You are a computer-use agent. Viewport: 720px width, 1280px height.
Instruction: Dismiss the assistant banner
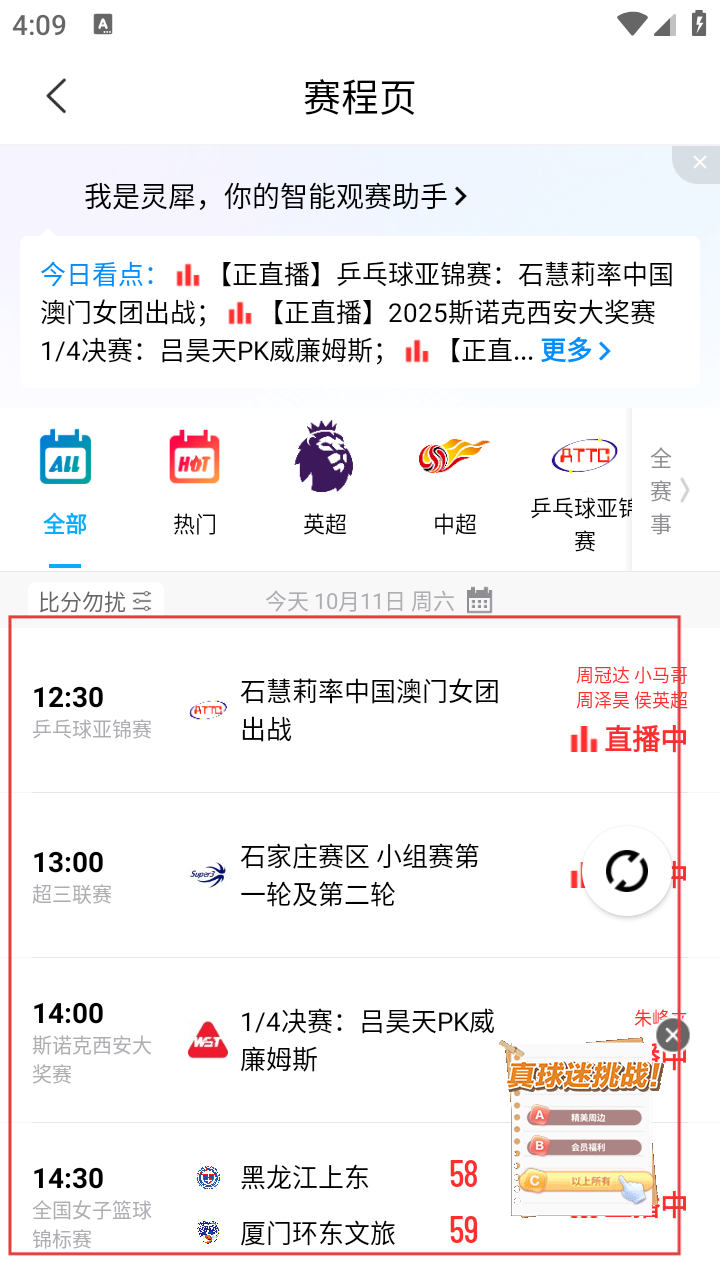(699, 162)
